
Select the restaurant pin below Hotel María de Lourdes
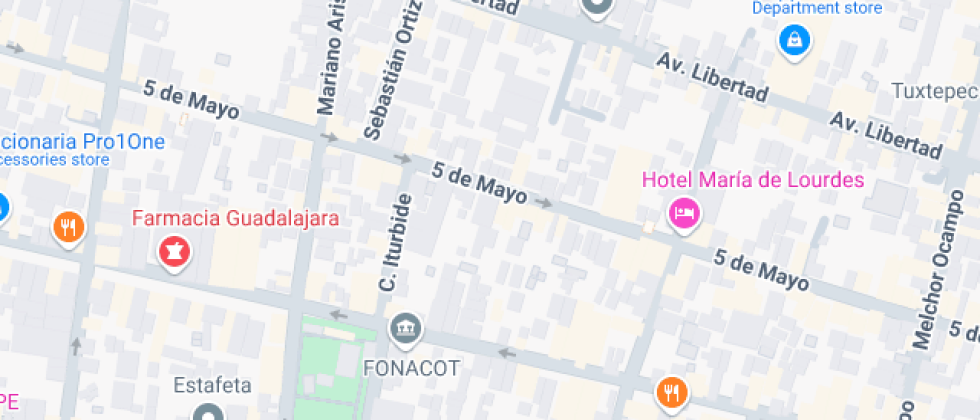click(671, 391)
